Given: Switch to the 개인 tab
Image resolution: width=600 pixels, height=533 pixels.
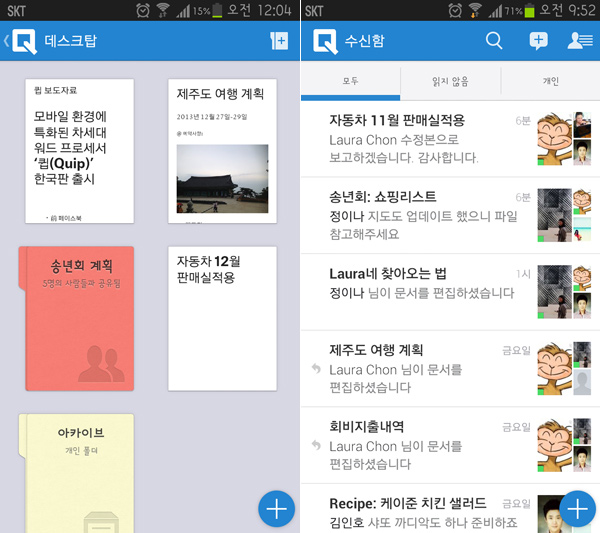Looking at the screenshot, I should (550, 81).
